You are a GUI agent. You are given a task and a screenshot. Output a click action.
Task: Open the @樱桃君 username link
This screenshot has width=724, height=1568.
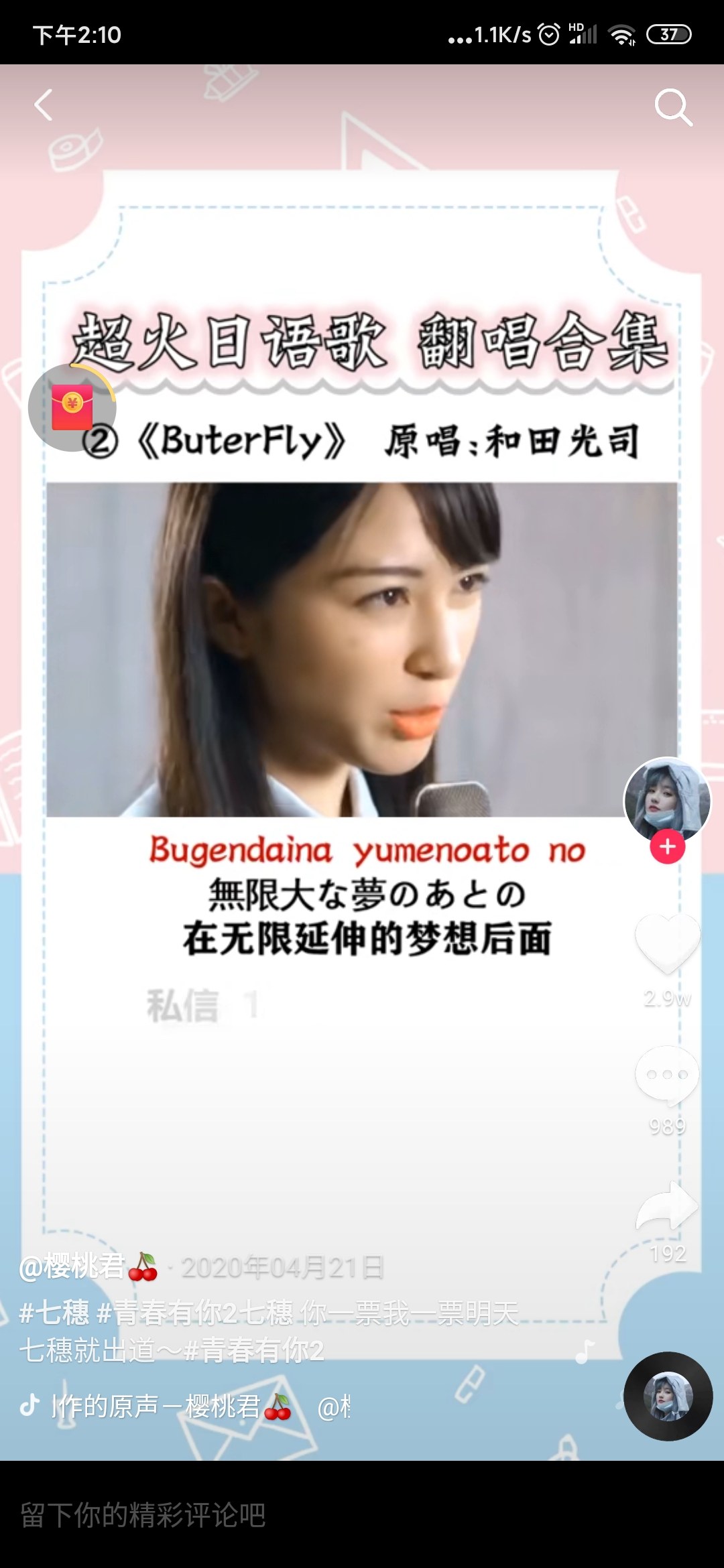coord(88,1266)
